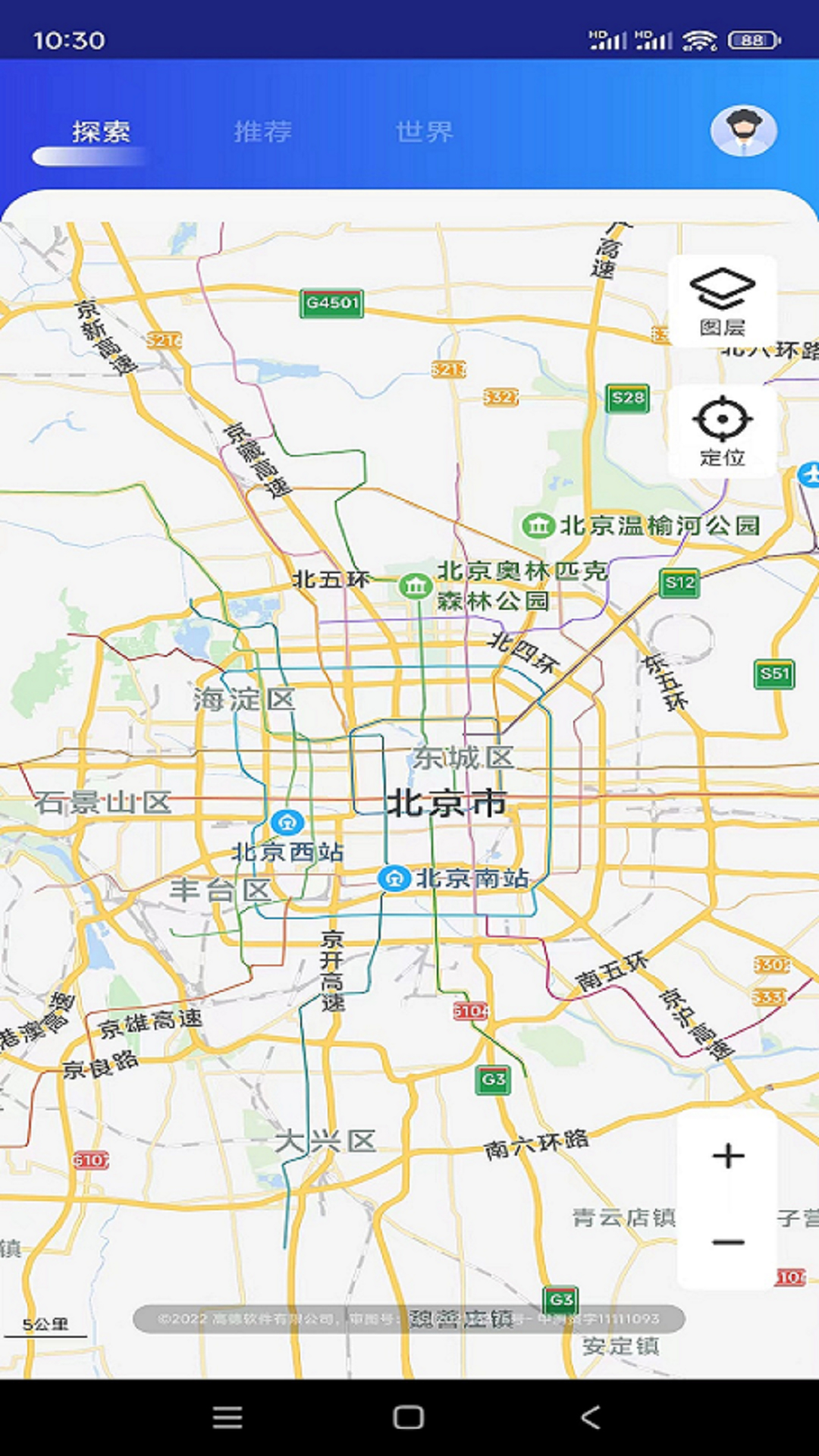
Task: Open recent apps from the navigation bar
Action: 227,1417
